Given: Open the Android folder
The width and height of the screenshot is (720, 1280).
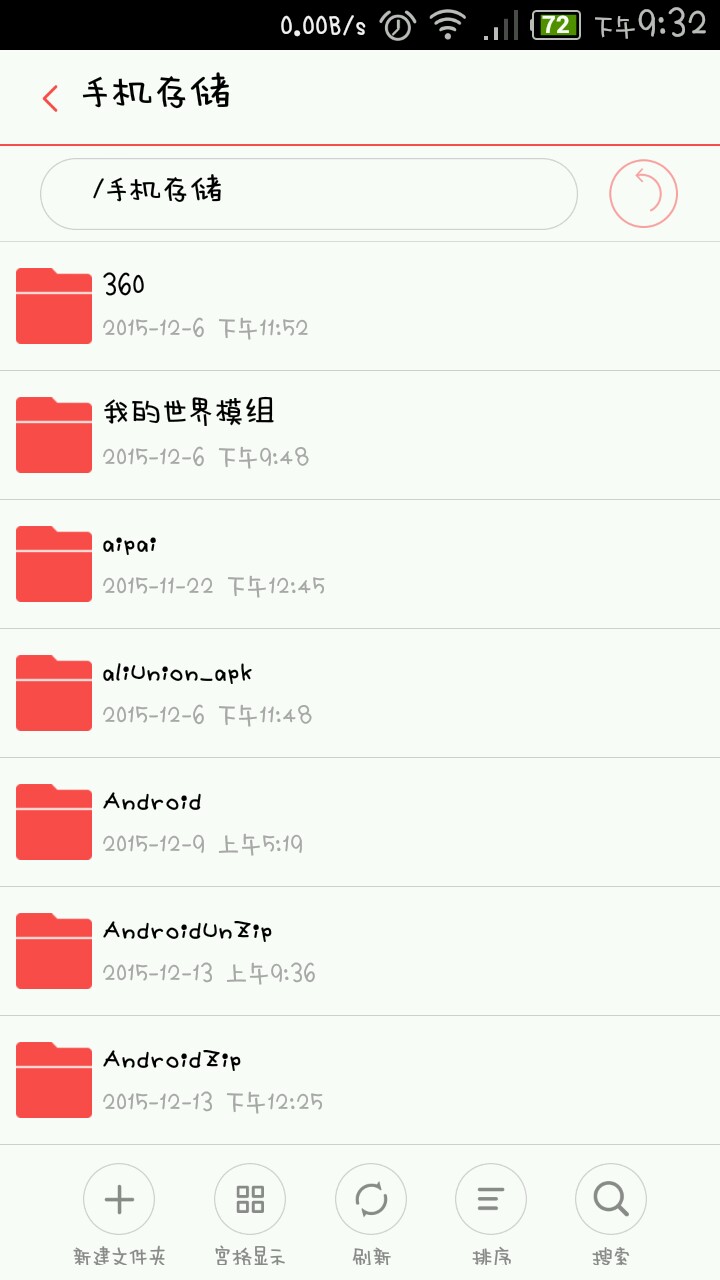Looking at the screenshot, I should pyautogui.click(x=360, y=822).
